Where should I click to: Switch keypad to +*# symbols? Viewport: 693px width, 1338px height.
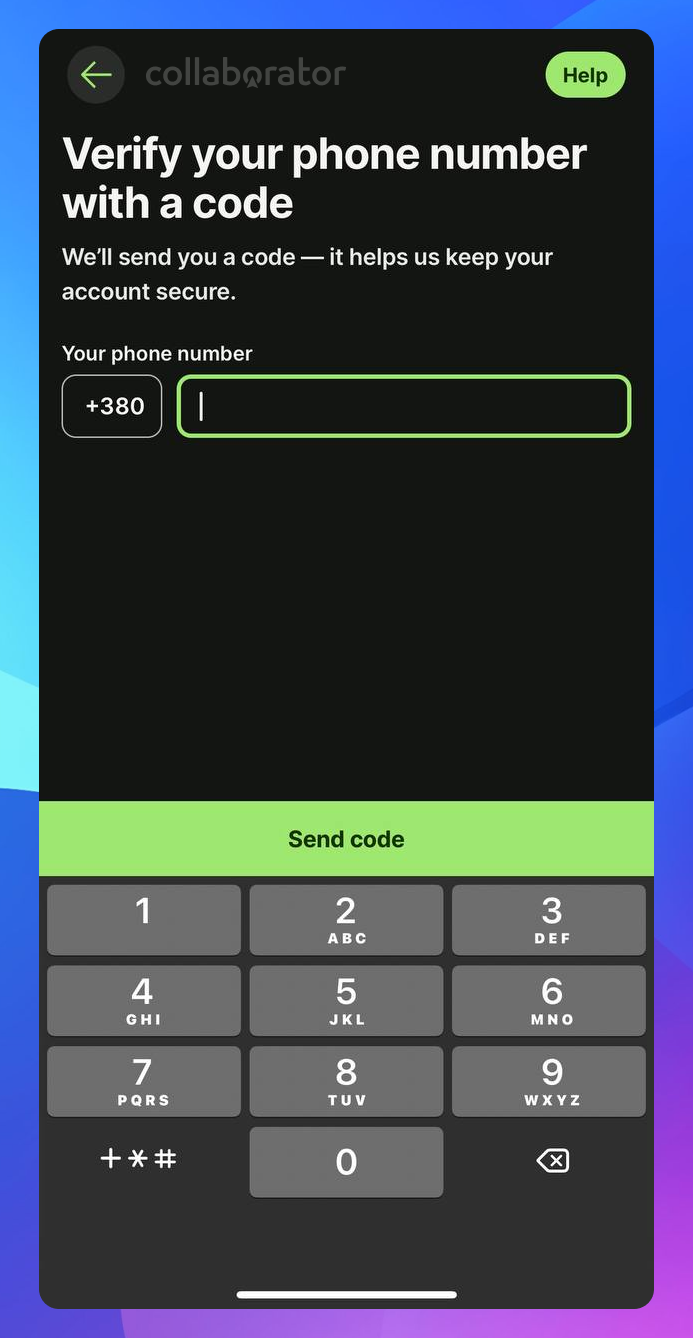(x=139, y=1159)
